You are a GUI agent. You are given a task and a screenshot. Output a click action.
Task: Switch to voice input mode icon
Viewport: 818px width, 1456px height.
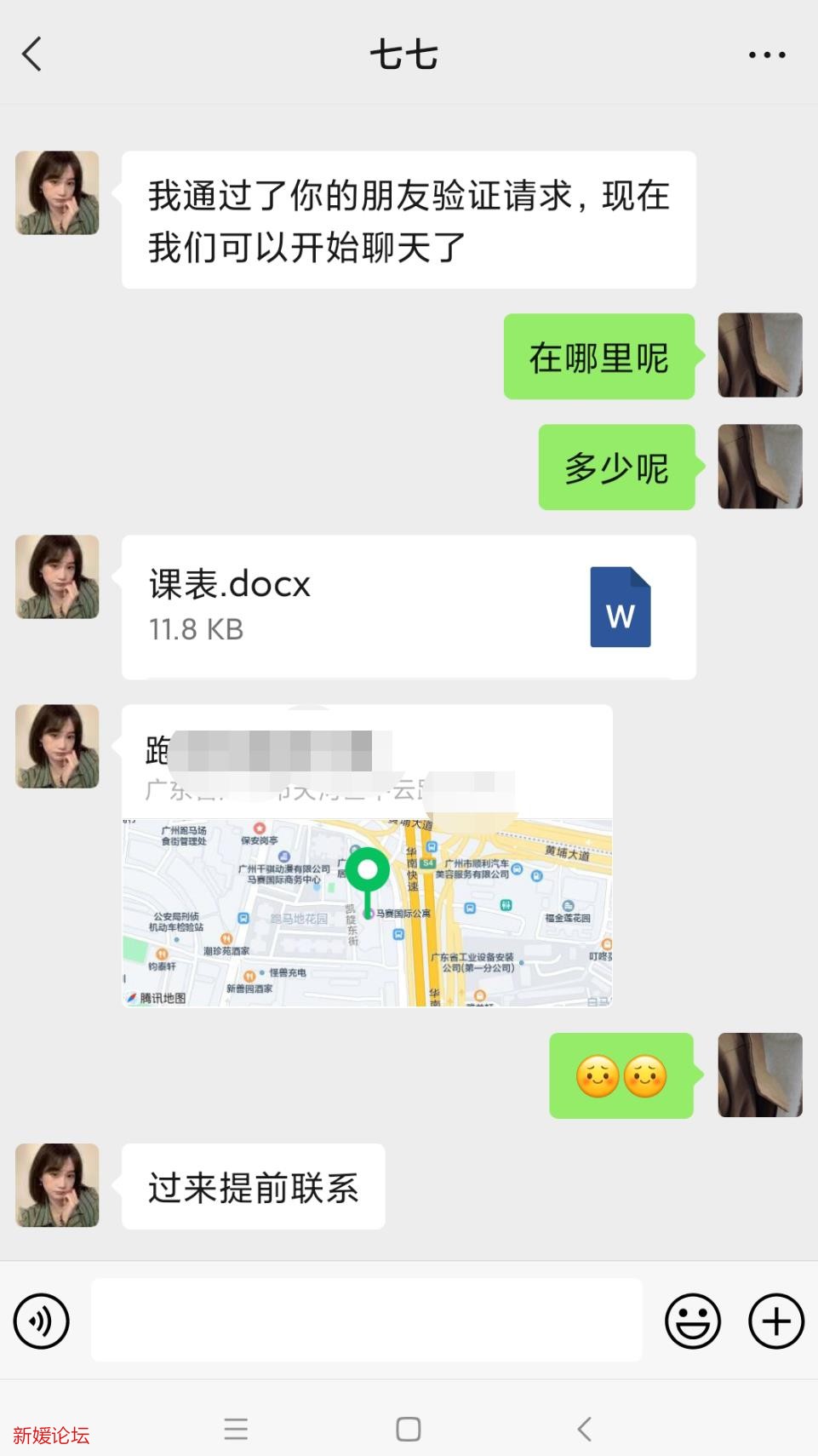[x=41, y=1321]
